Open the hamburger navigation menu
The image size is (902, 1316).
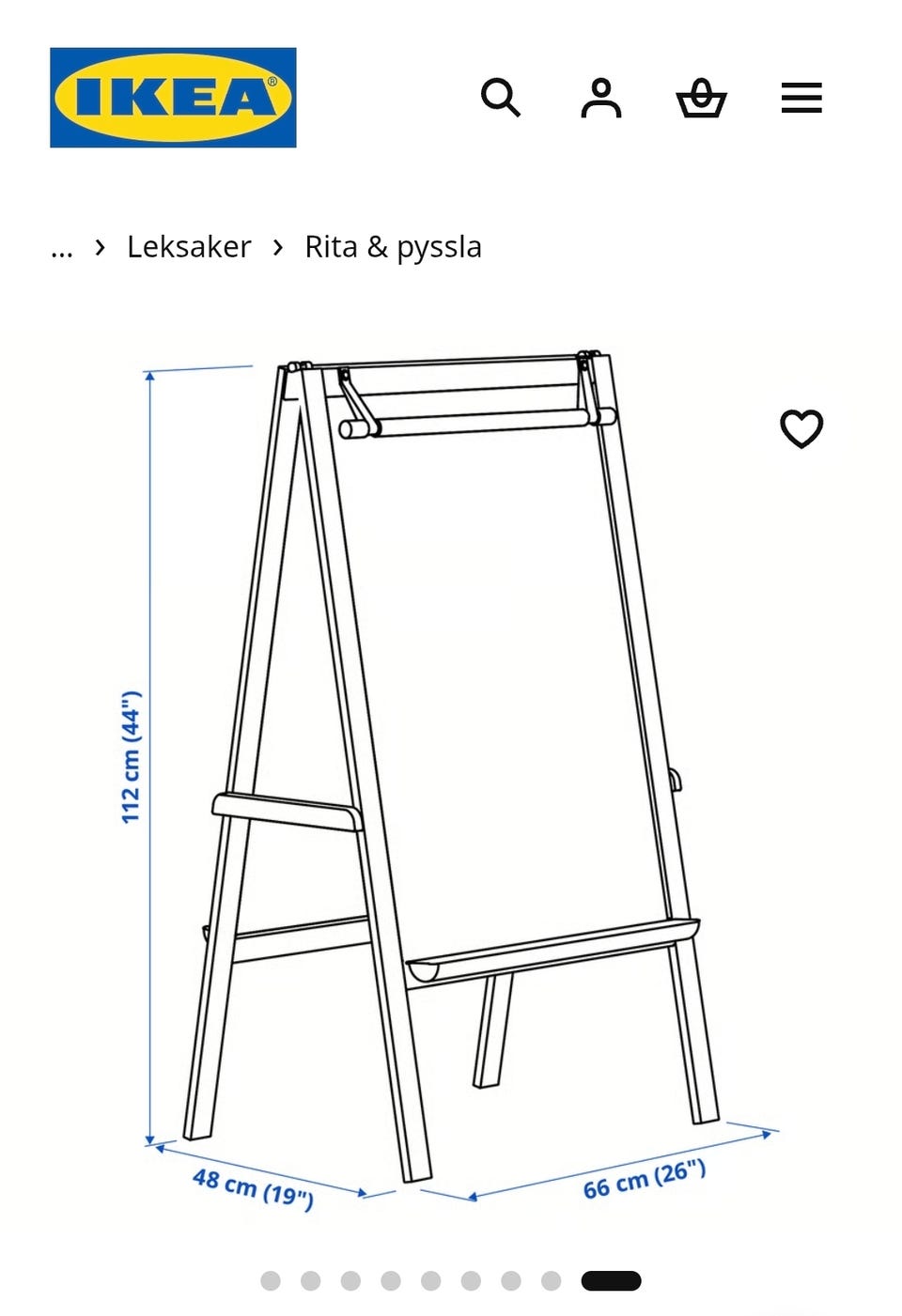(x=801, y=98)
